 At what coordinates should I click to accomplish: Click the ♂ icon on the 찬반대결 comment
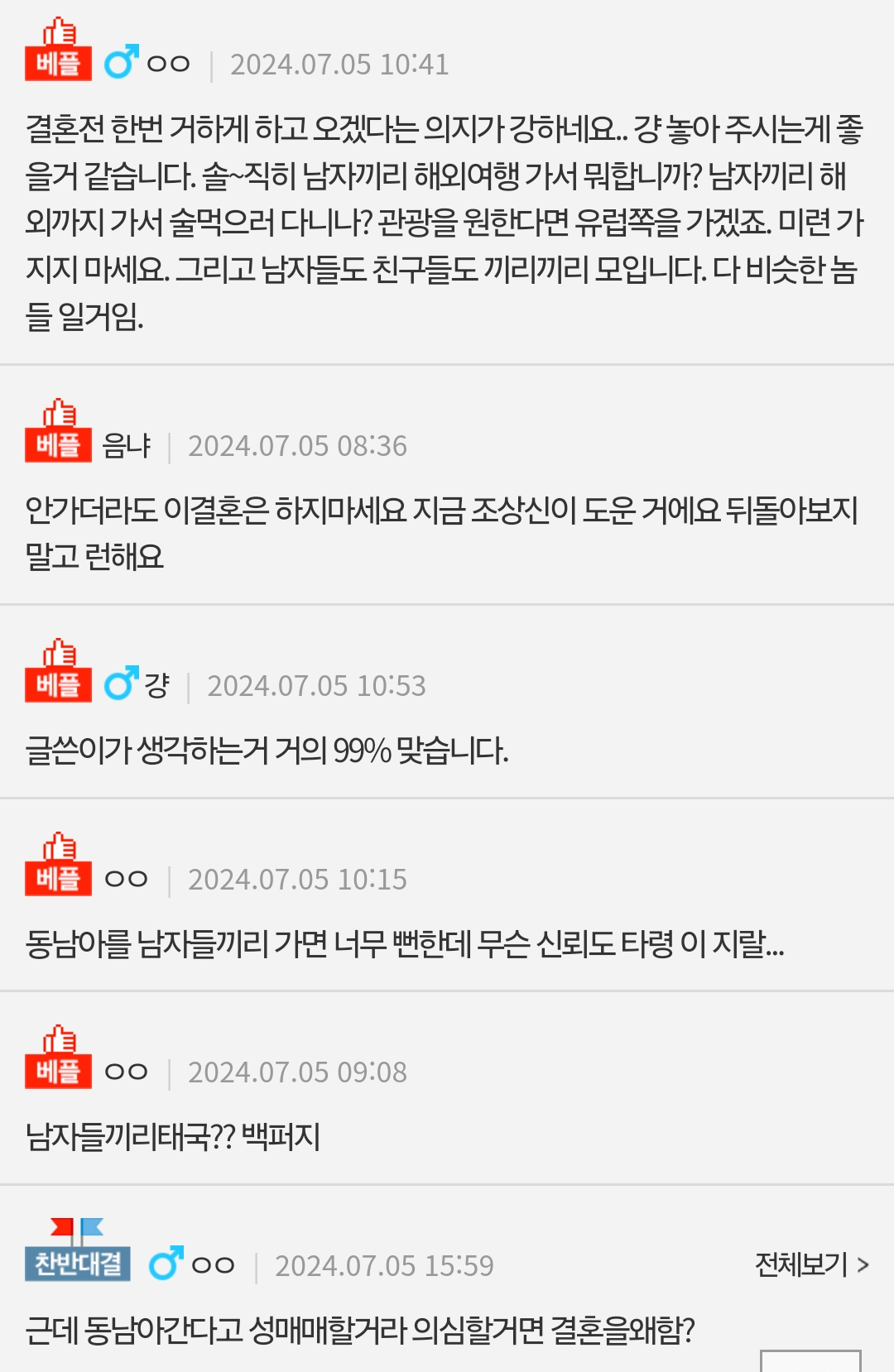(x=168, y=1264)
